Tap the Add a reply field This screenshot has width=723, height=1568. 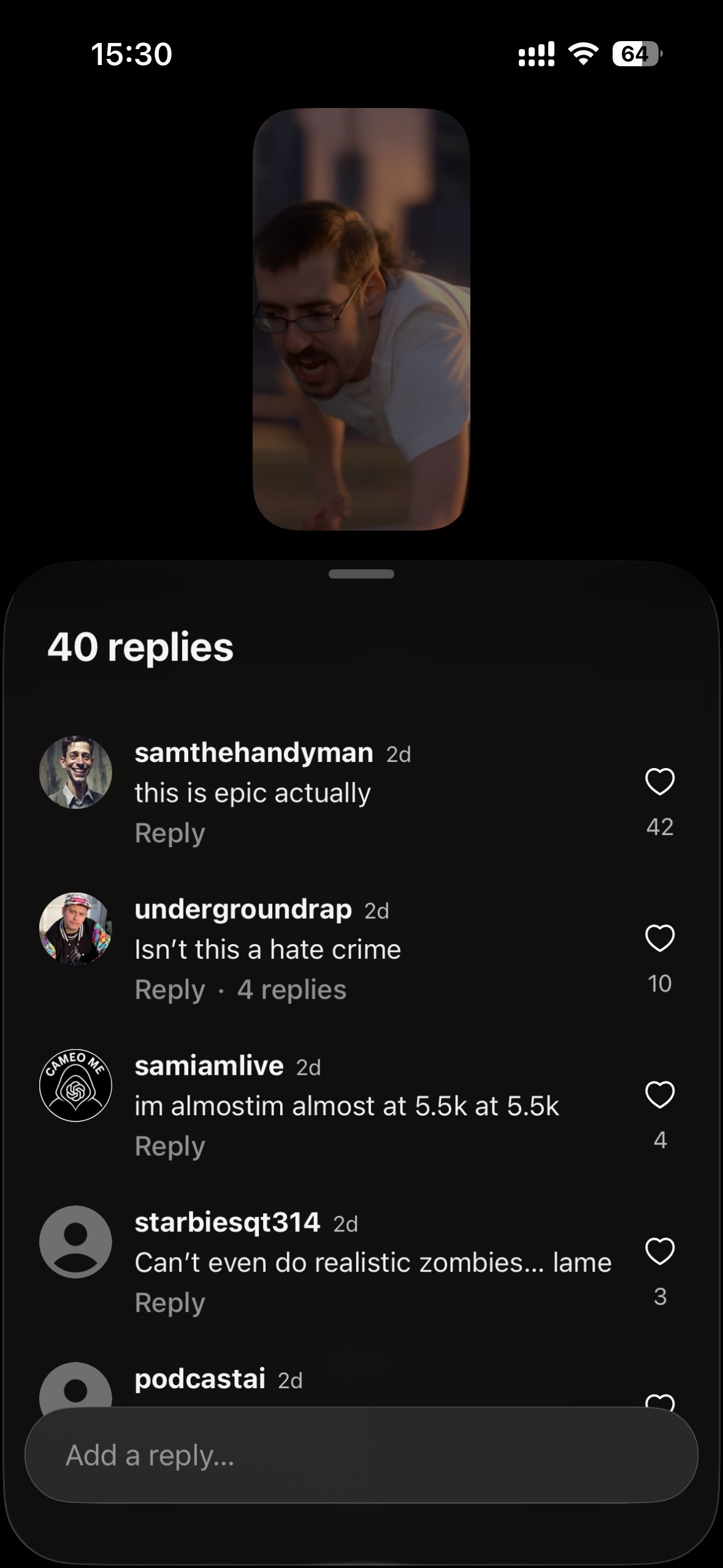[x=361, y=1455]
